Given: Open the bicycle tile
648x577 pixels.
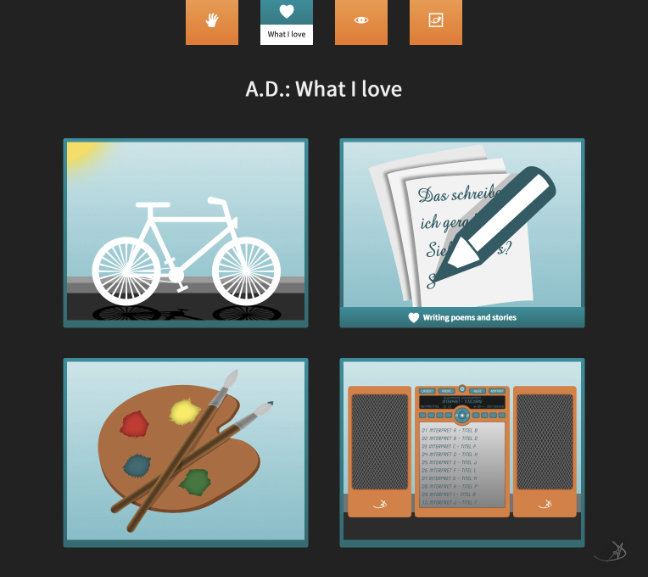Looking at the screenshot, I should 186,232.
